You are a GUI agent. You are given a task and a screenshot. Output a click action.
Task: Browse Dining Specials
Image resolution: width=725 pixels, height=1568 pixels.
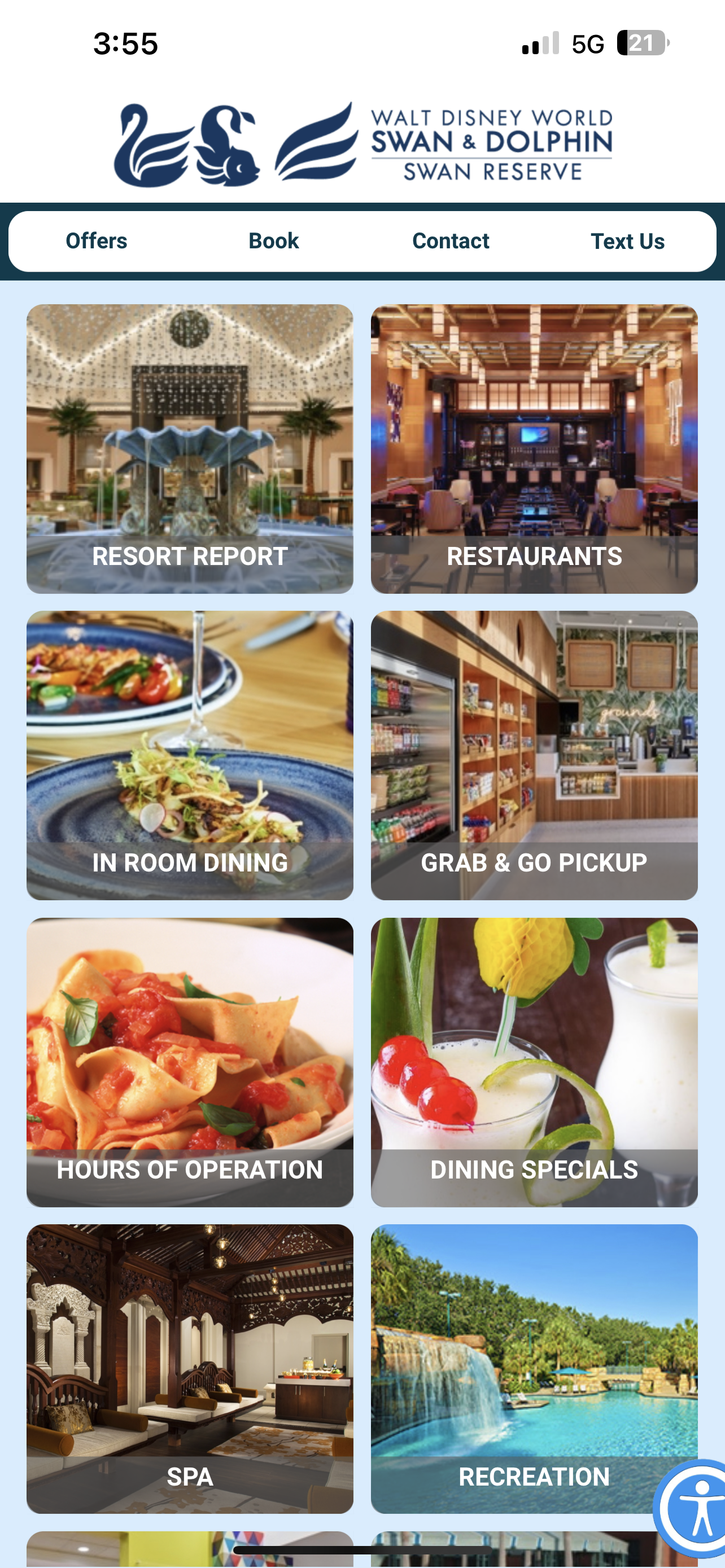(x=534, y=1062)
